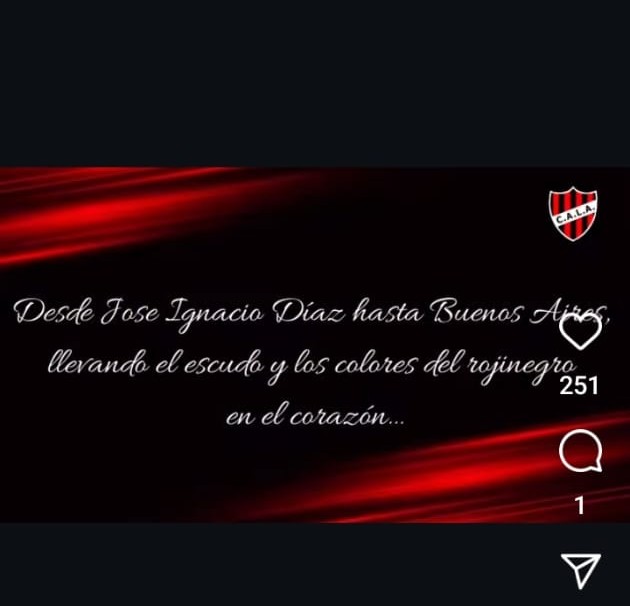
Task: Open the comments on this reel
Action: point(580,453)
